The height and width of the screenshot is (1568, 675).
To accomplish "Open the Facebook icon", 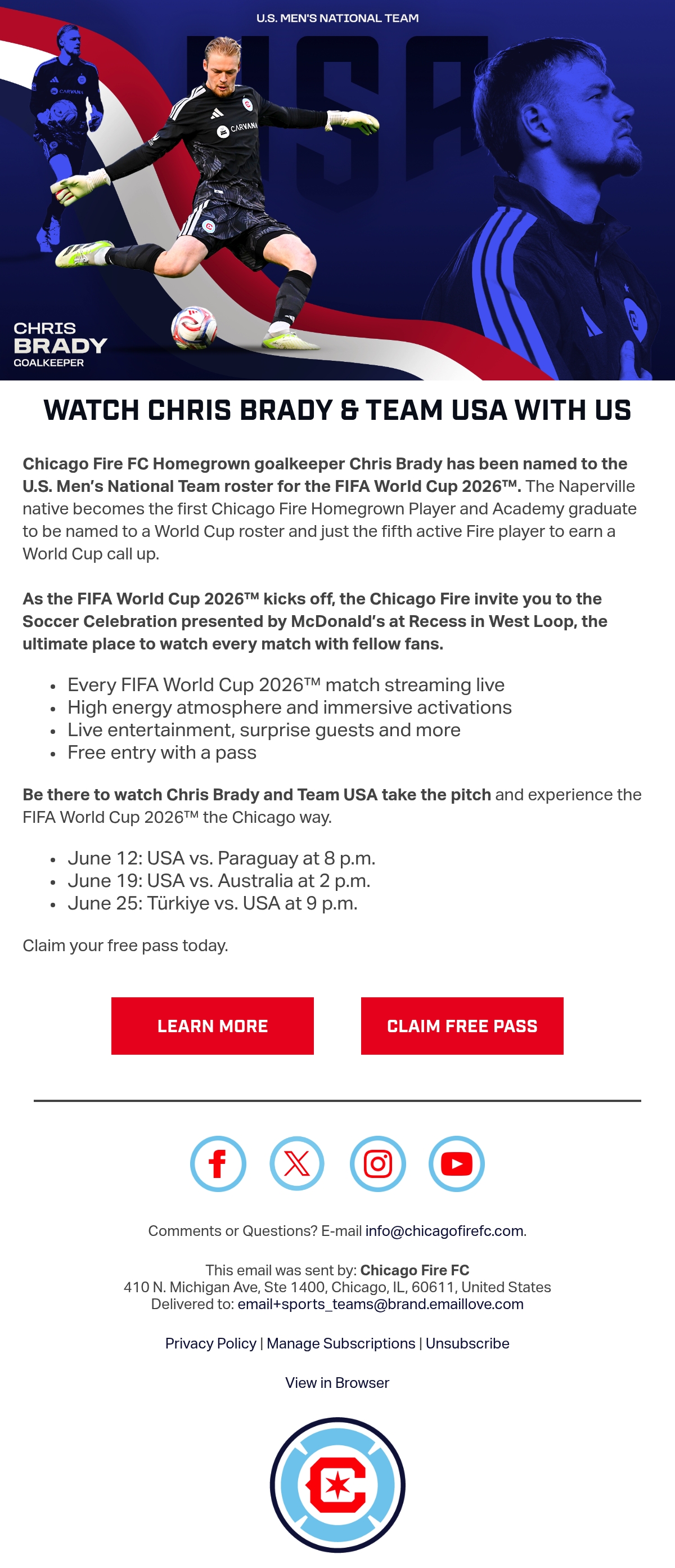I will pos(218,1163).
